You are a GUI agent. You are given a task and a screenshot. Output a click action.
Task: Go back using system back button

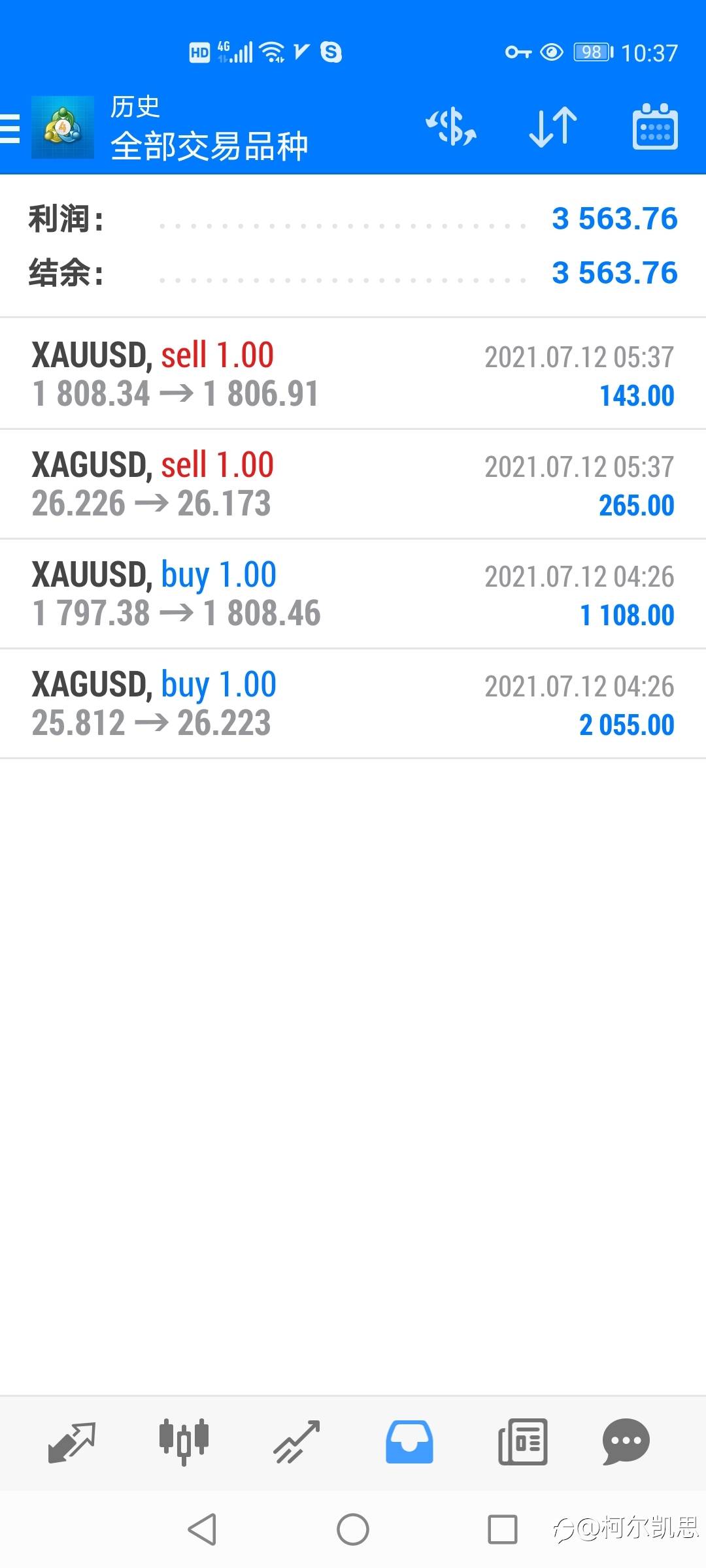(x=202, y=1529)
